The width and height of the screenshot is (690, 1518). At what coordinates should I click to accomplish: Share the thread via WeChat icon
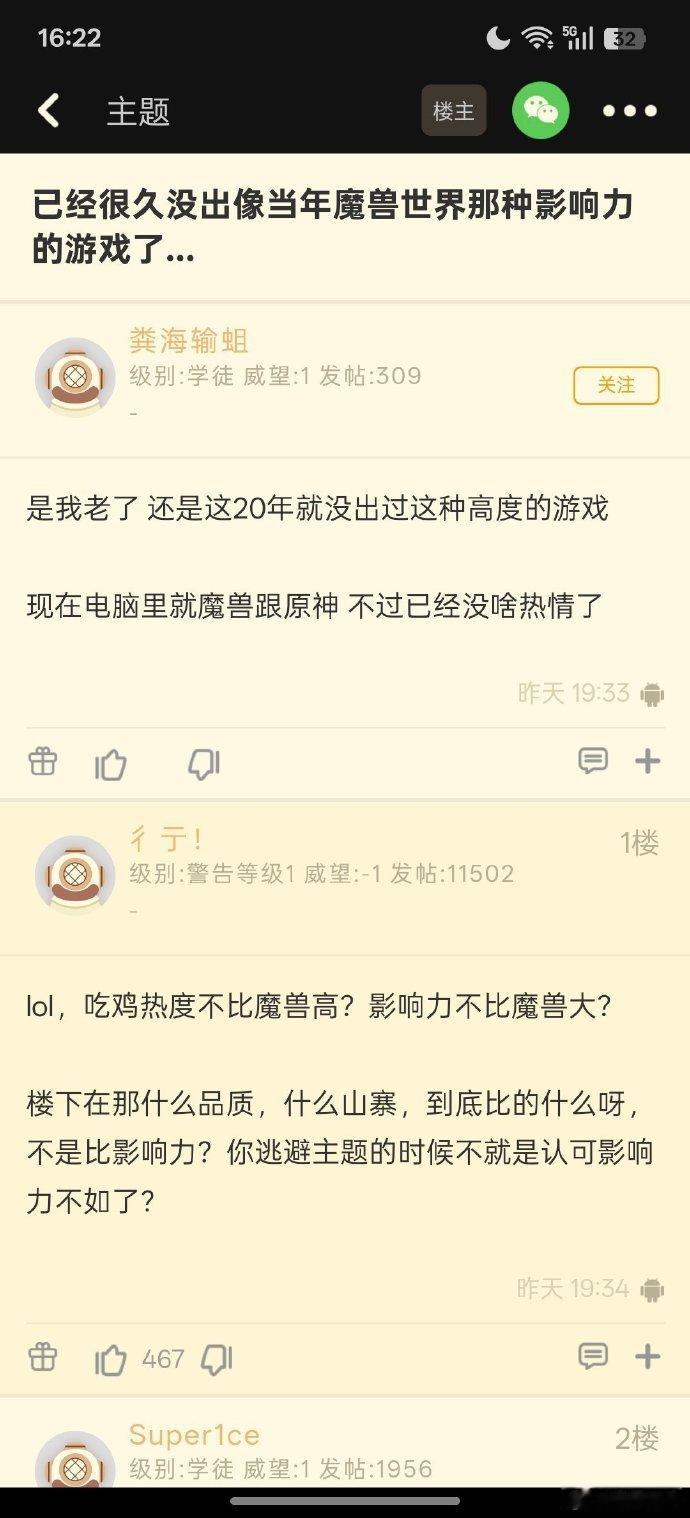click(x=541, y=111)
